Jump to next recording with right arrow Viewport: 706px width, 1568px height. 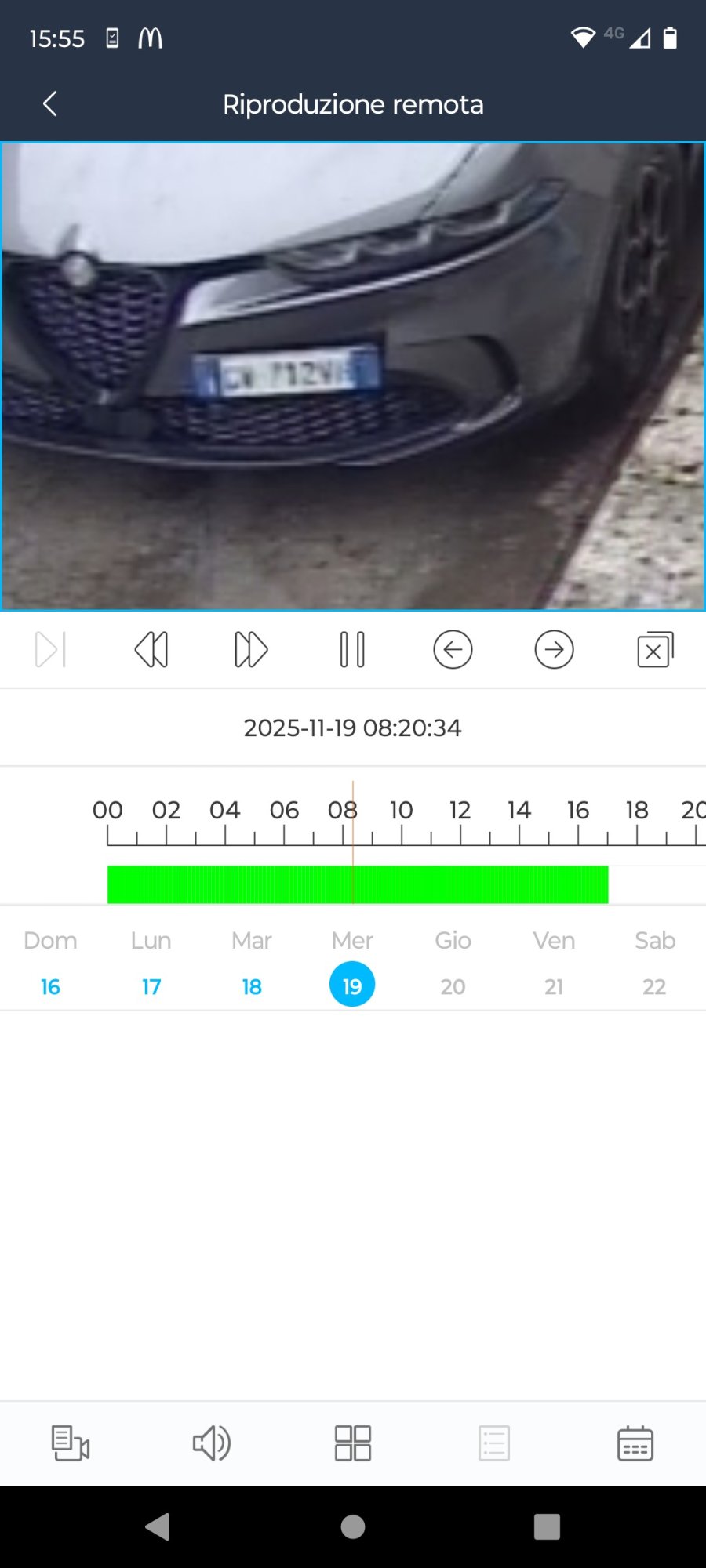(x=554, y=650)
